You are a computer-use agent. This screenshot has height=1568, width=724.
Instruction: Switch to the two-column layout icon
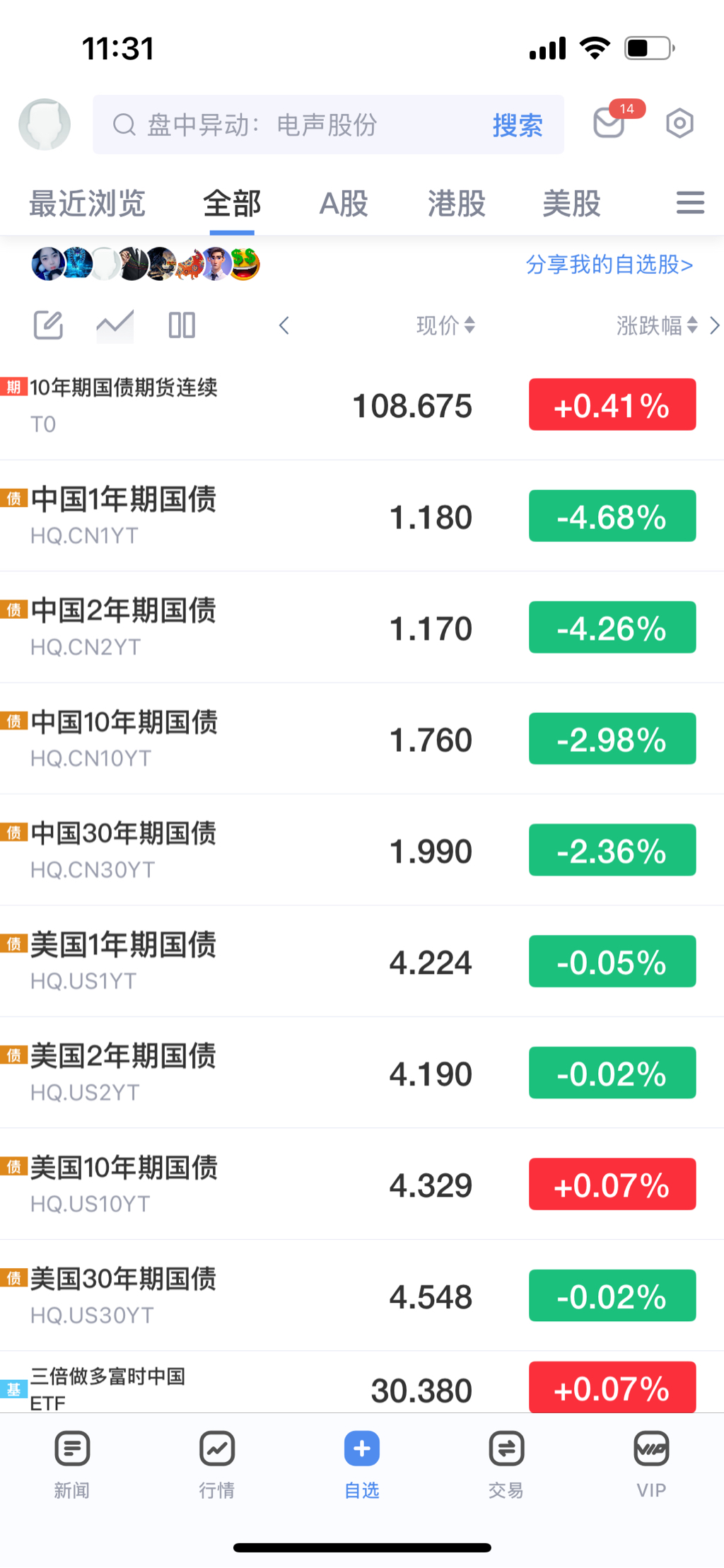click(x=182, y=325)
